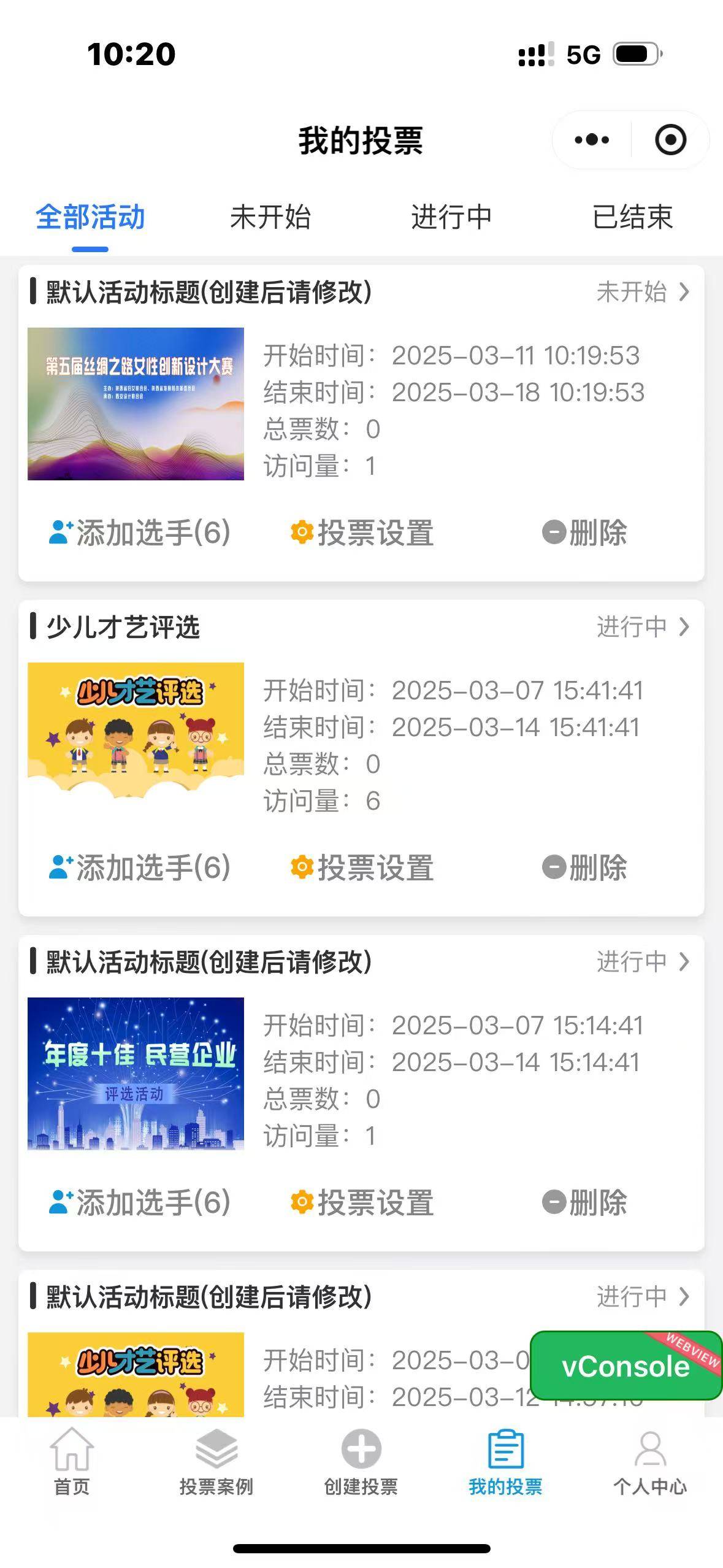This screenshot has width=723, height=1568.
Task: Select the 全部活动 tab
Action: point(90,217)
